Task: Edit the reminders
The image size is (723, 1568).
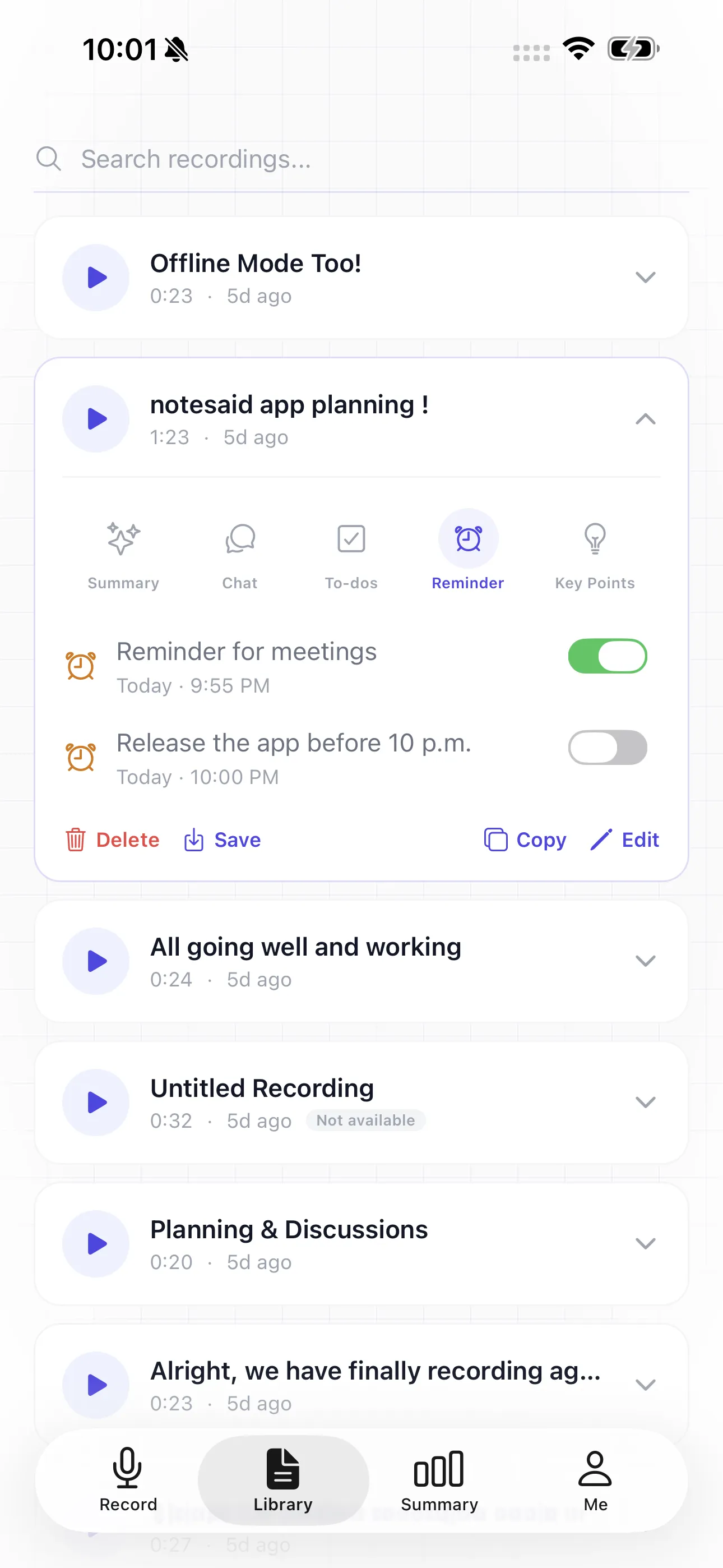Action: click(625, 840)
